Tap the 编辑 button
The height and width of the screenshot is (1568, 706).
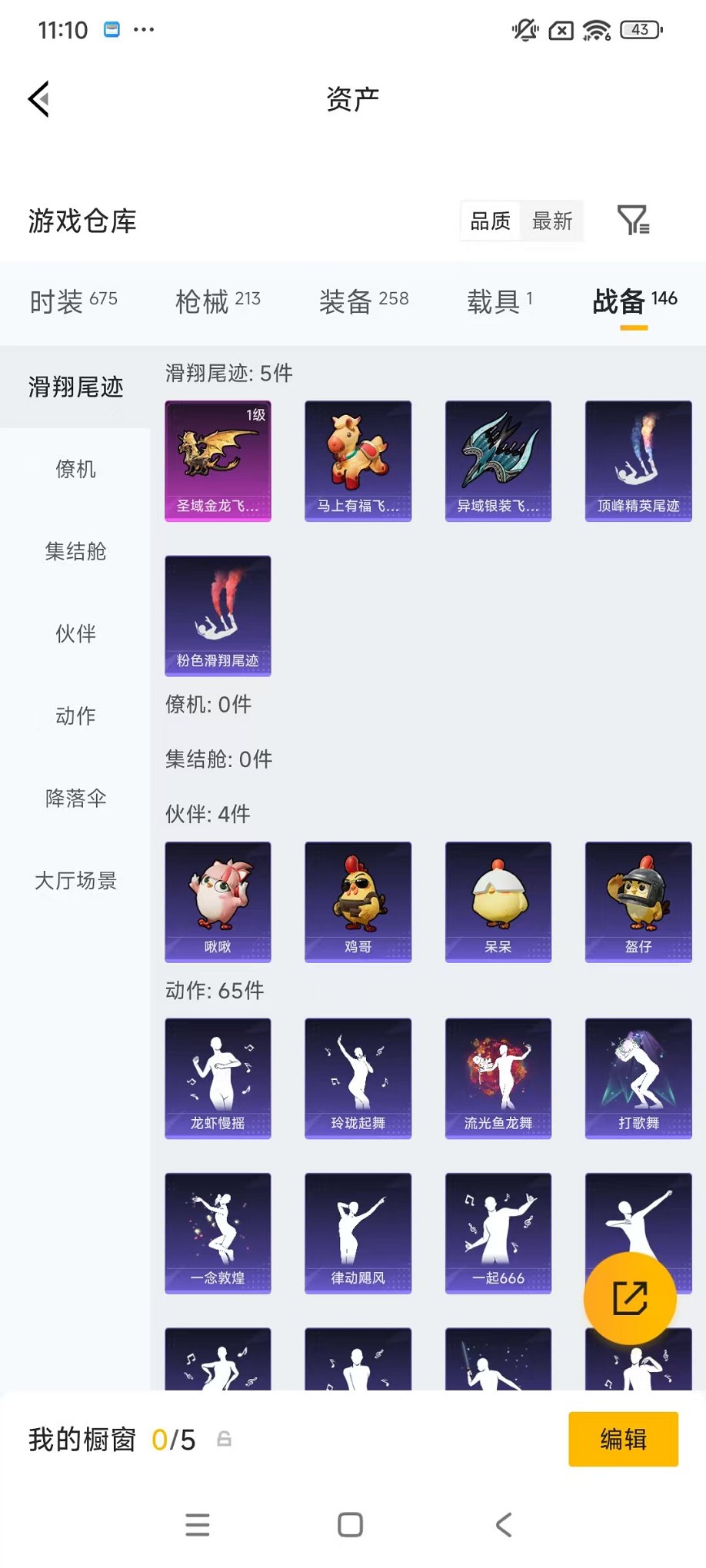[623, 1439]
